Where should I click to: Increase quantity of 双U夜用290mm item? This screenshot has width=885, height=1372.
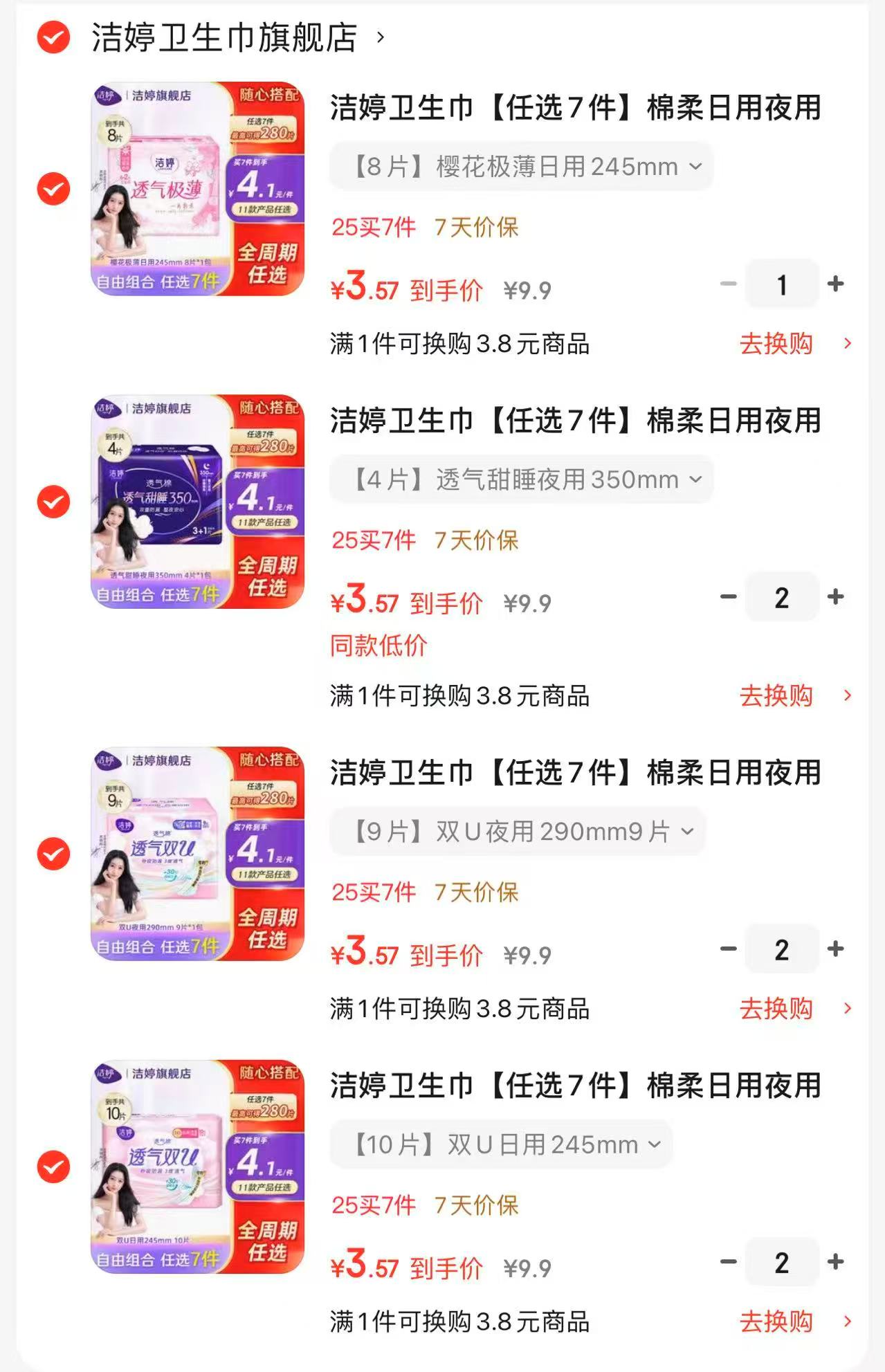coord(837,949)
